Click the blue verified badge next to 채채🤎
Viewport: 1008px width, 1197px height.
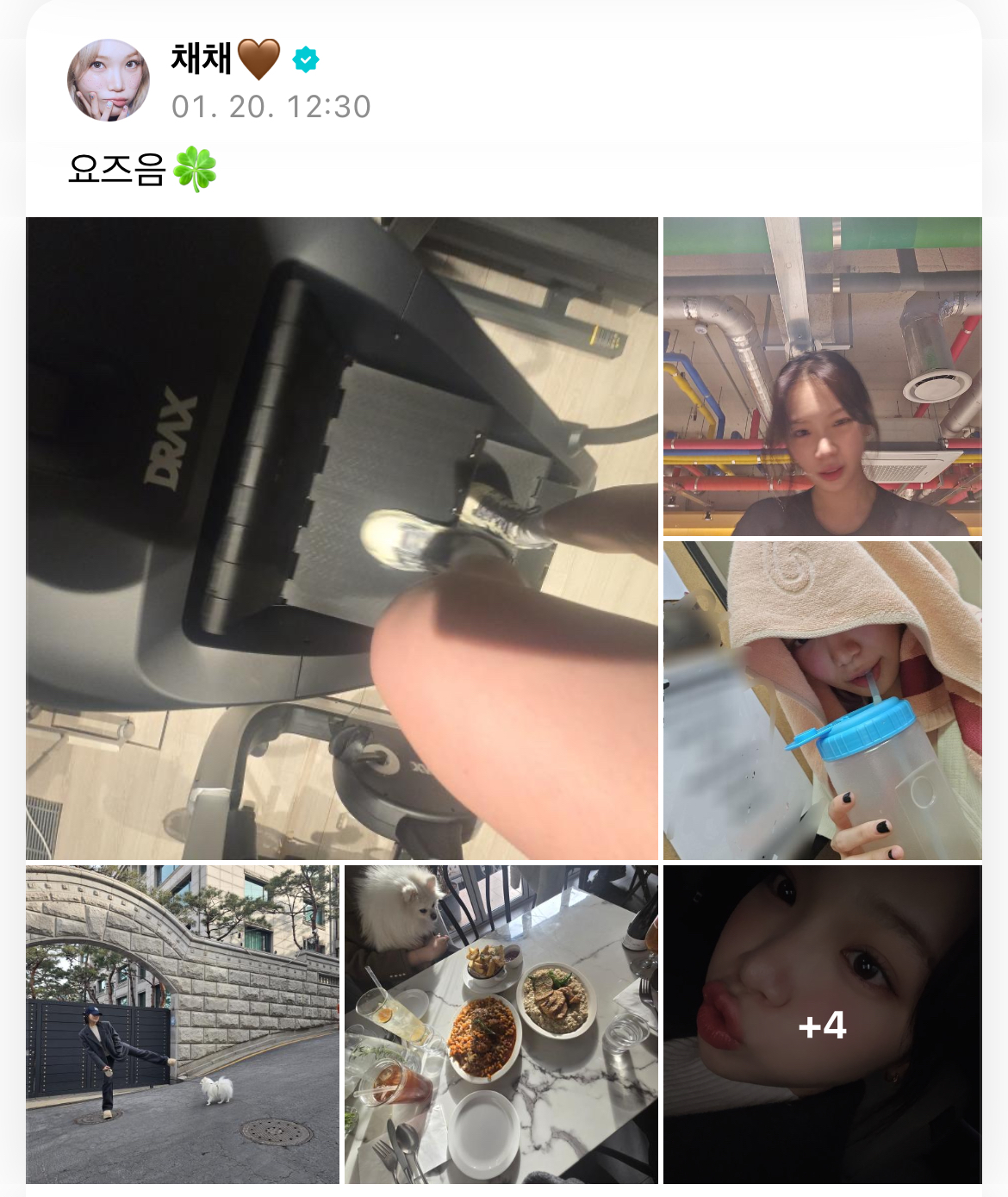(x=305, y=59)
